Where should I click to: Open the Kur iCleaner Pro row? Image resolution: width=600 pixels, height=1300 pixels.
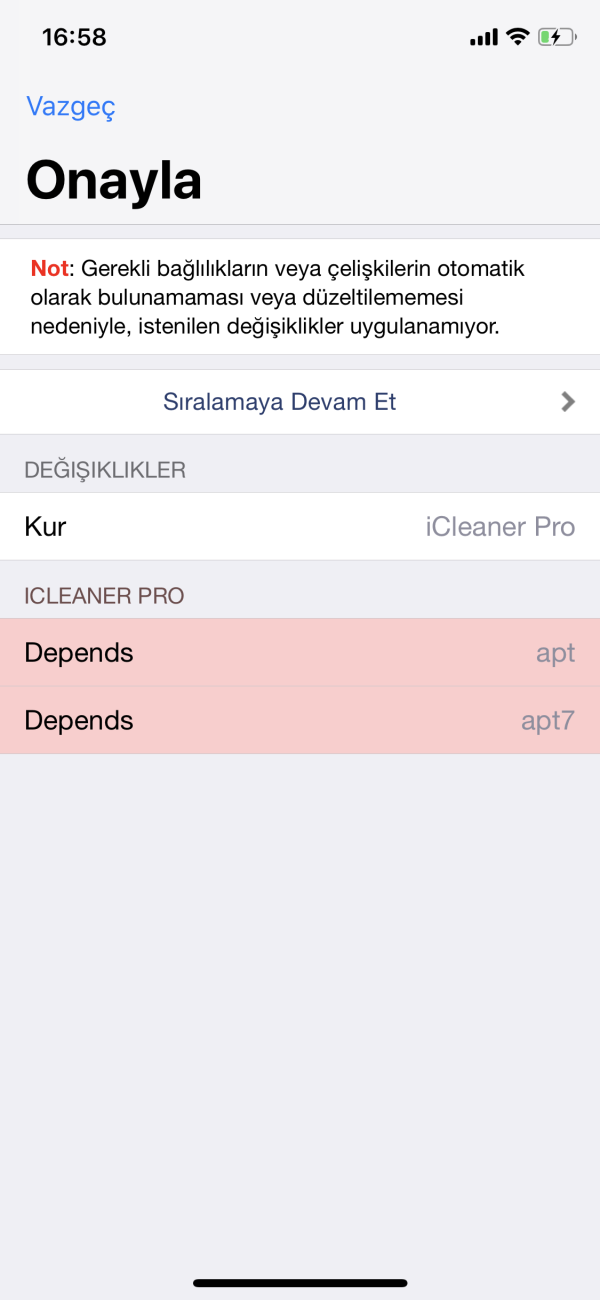coord(300,526)
